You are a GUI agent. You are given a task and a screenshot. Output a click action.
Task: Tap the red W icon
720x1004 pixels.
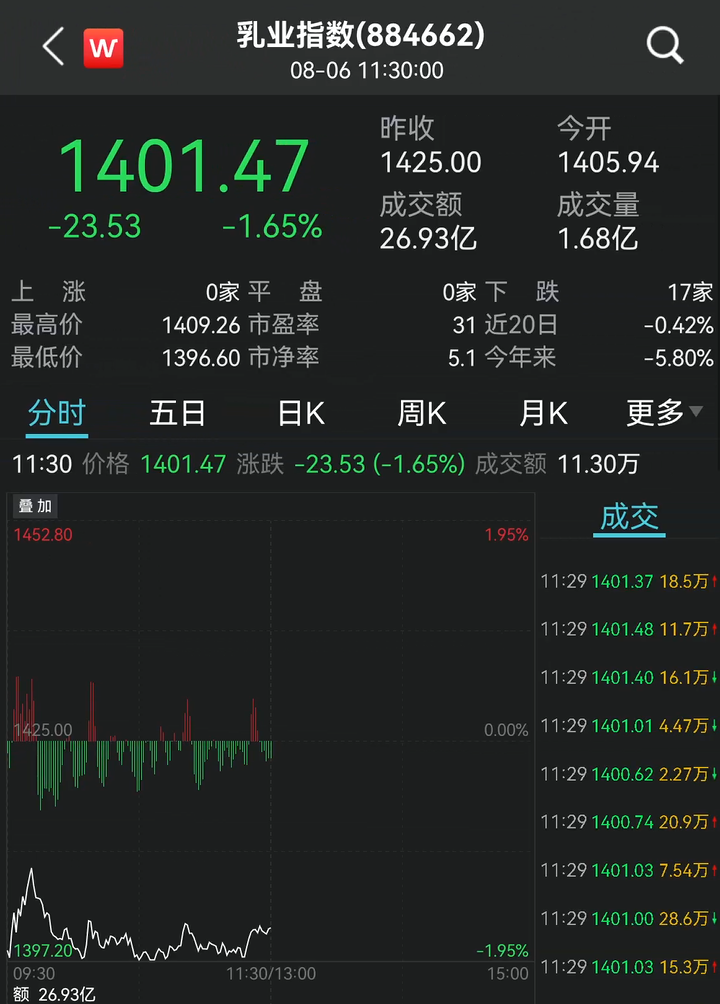(x=103, y=47)
